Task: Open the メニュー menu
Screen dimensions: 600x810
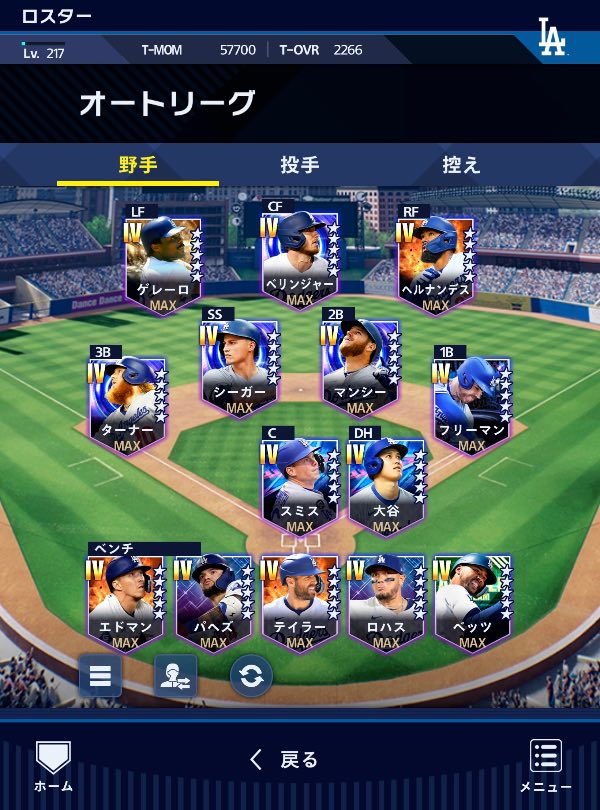Action: 545,765
